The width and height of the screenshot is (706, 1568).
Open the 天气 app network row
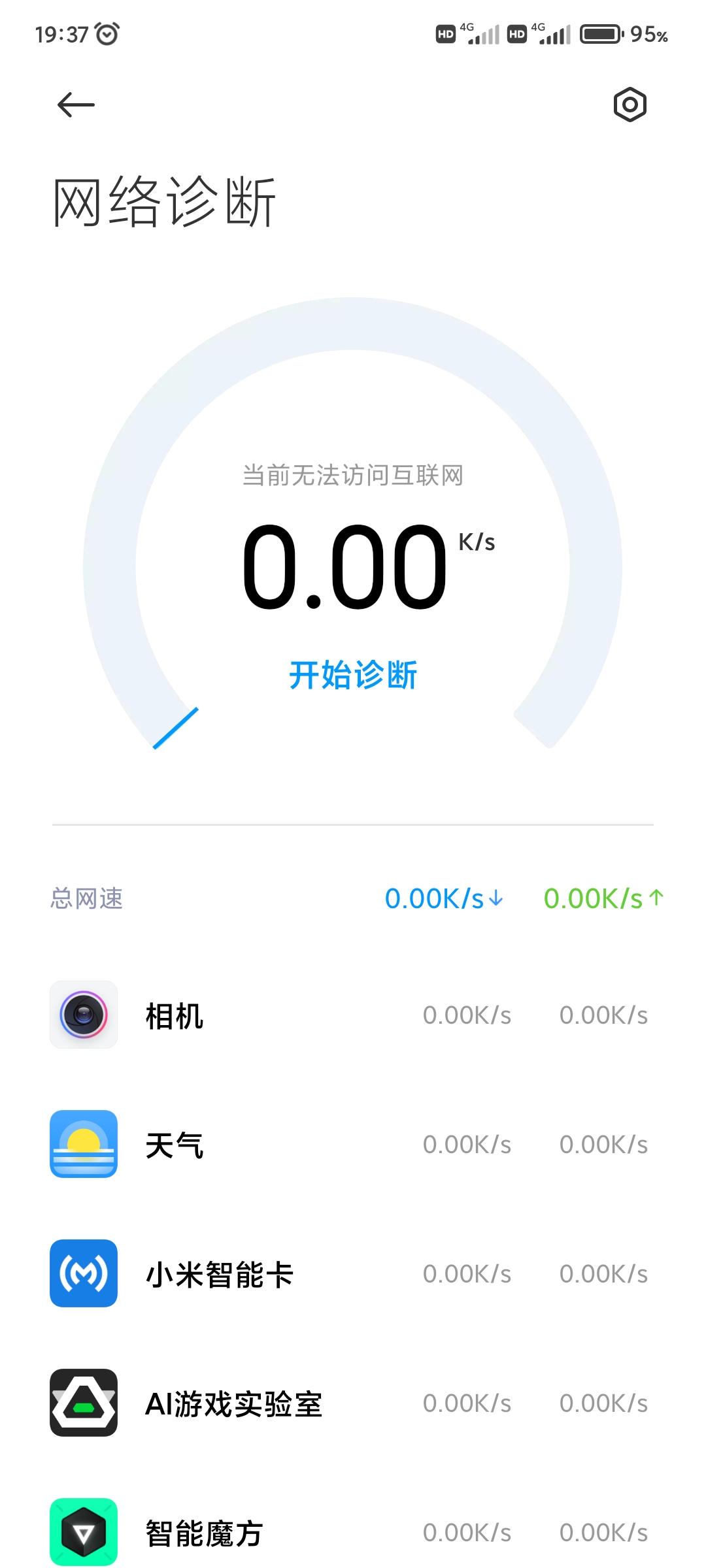tap(353, 1144)
